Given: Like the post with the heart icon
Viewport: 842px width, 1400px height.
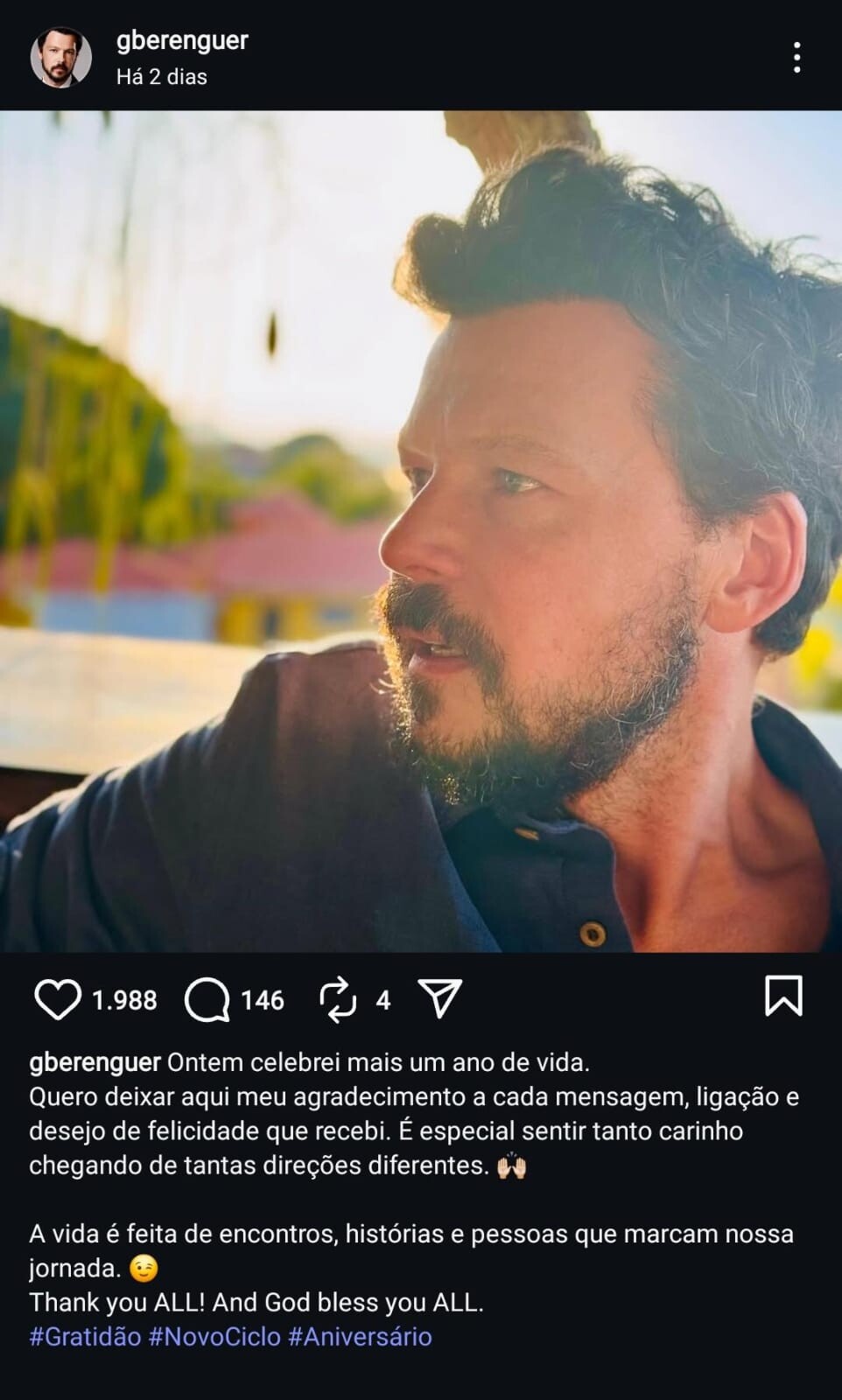Looking at the screenshot, I should 58,999.
